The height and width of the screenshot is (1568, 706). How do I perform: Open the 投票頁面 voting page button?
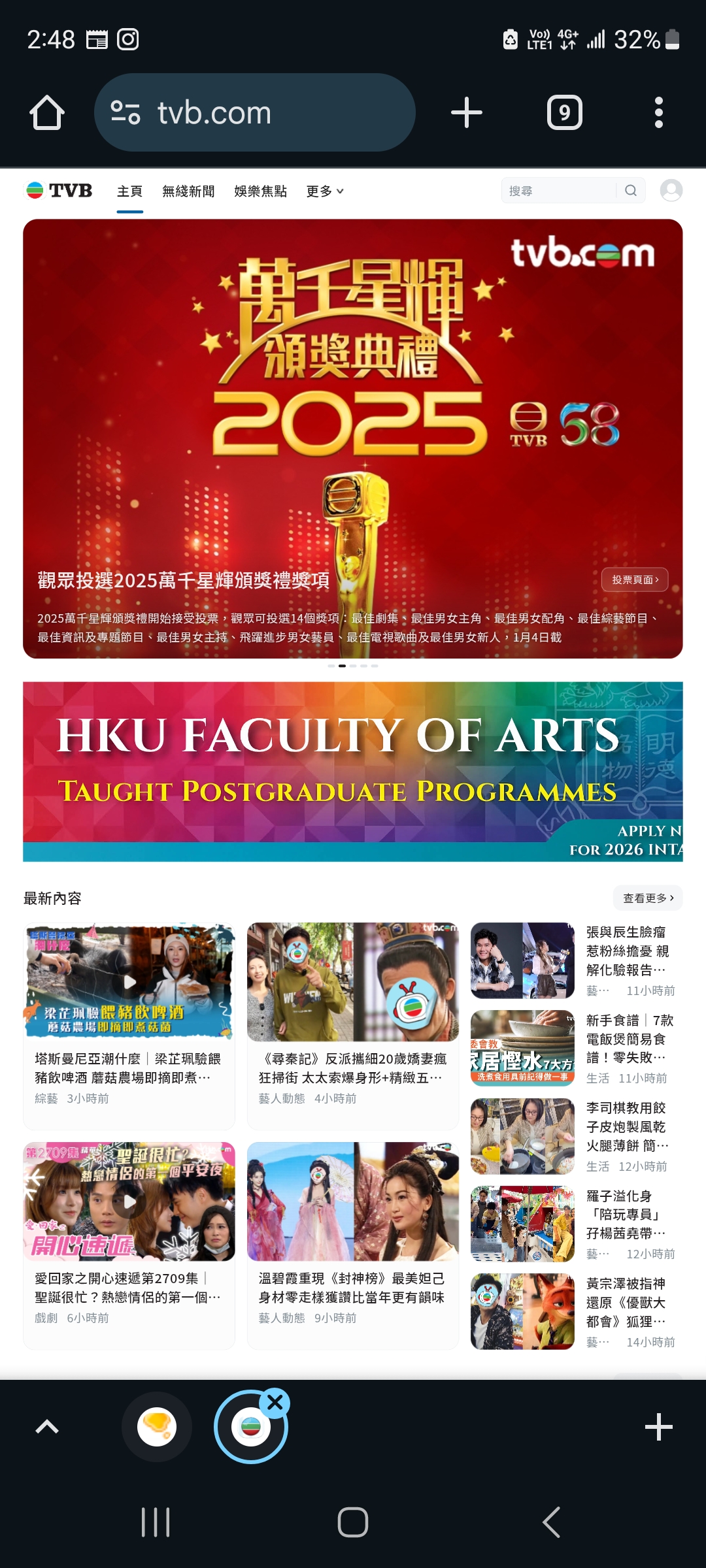pos(635,580)
